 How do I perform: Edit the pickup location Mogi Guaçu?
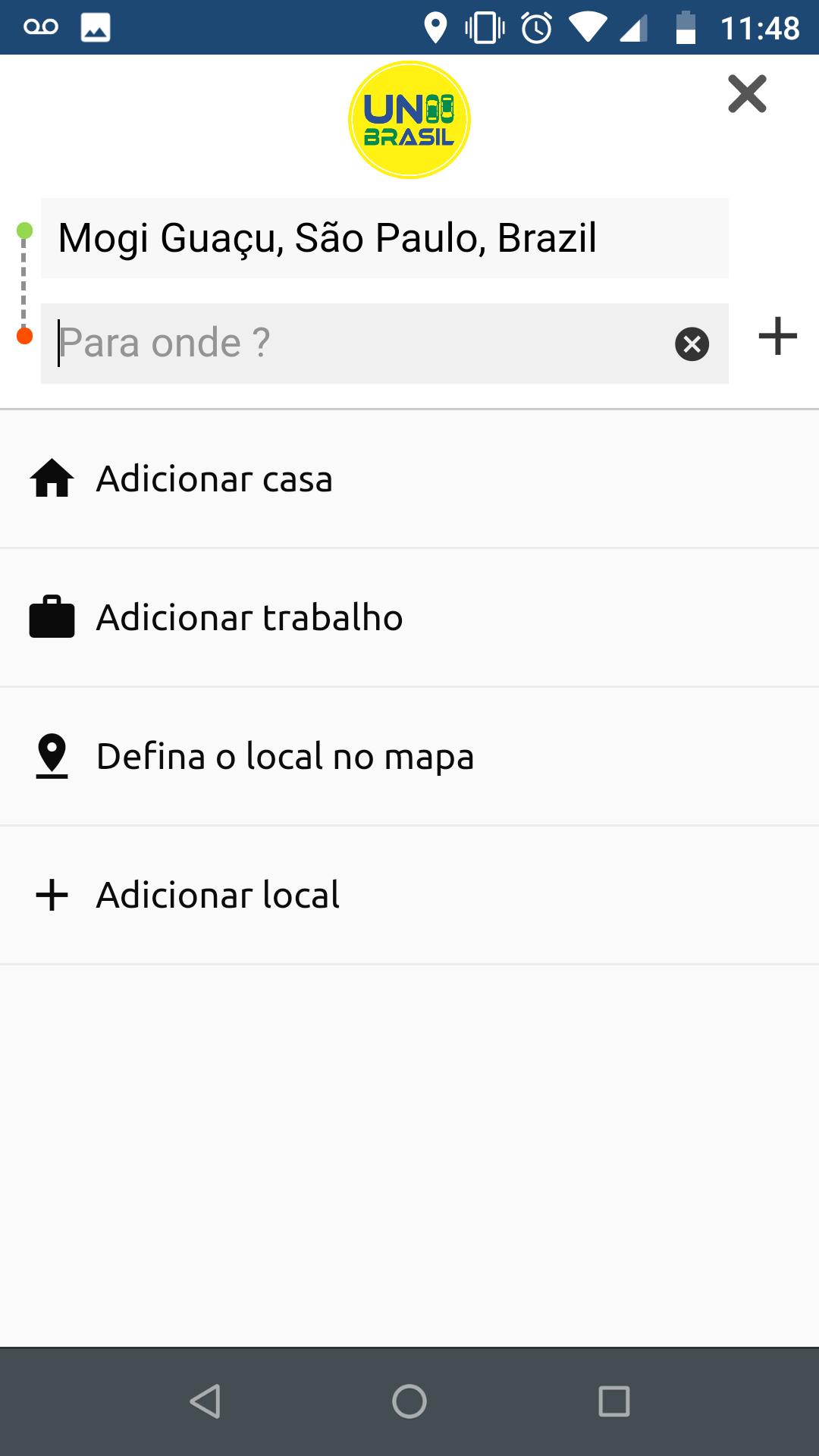click(x=384, y=238)
